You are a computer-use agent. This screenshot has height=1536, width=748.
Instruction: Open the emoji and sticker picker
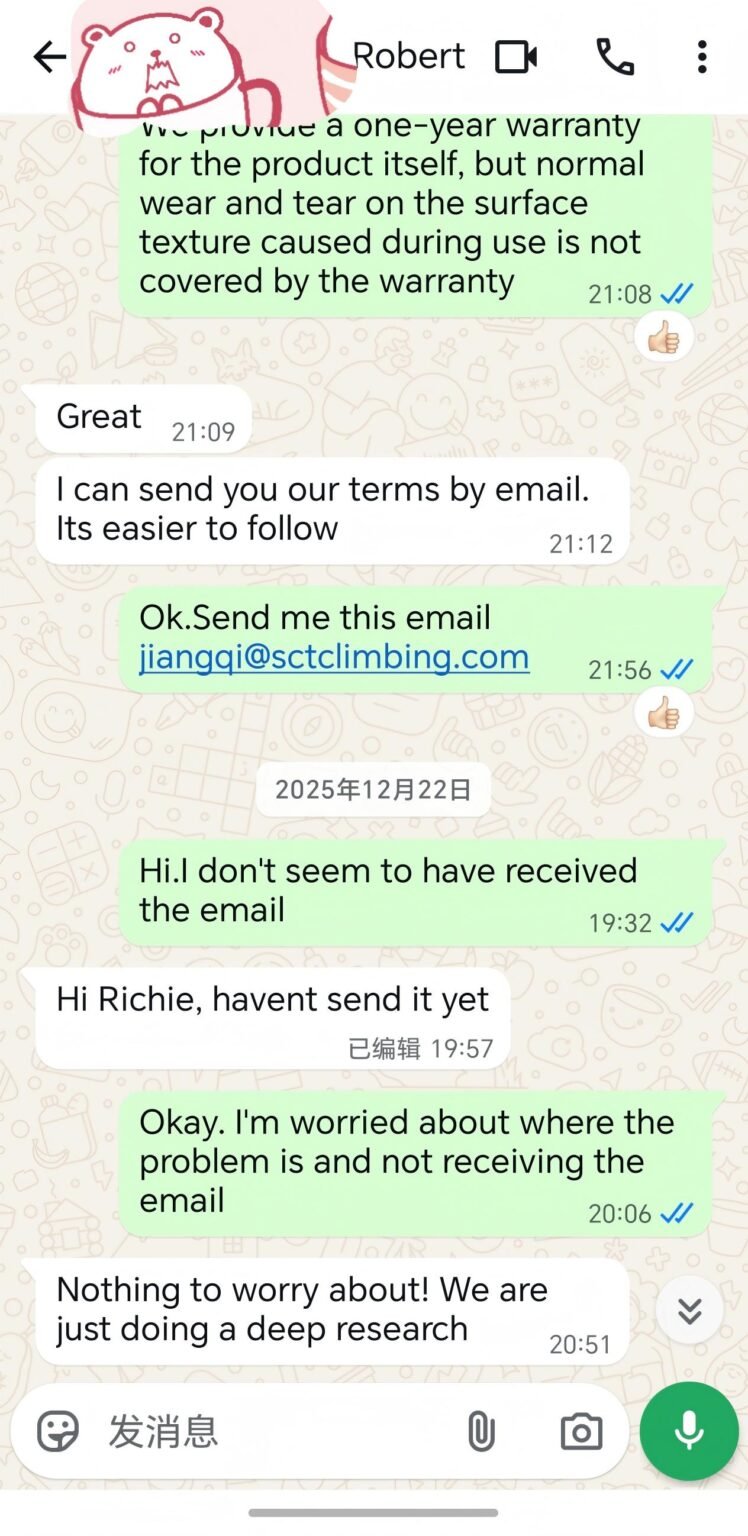58,1431
